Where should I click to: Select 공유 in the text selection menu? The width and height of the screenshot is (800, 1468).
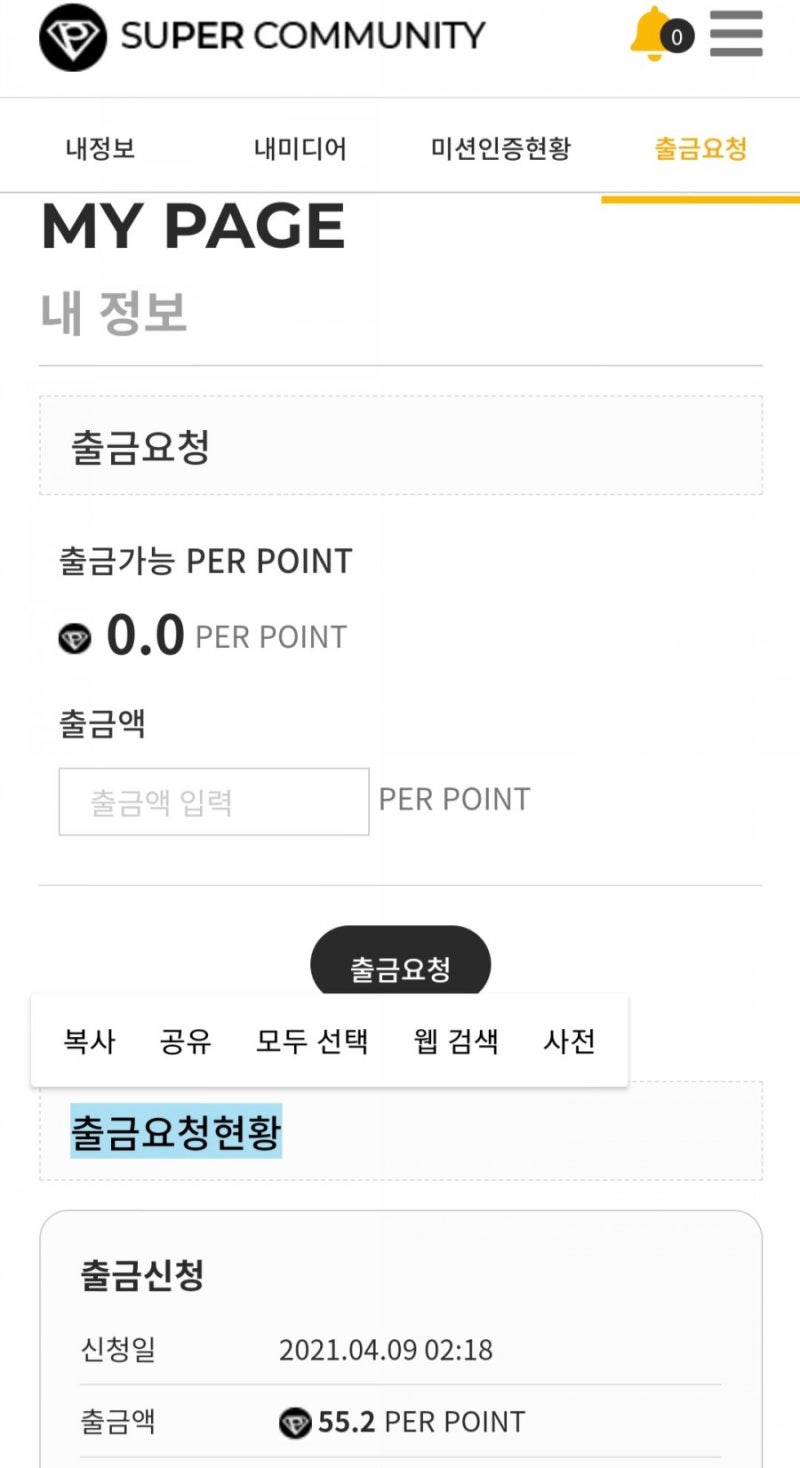point(186,1041)
